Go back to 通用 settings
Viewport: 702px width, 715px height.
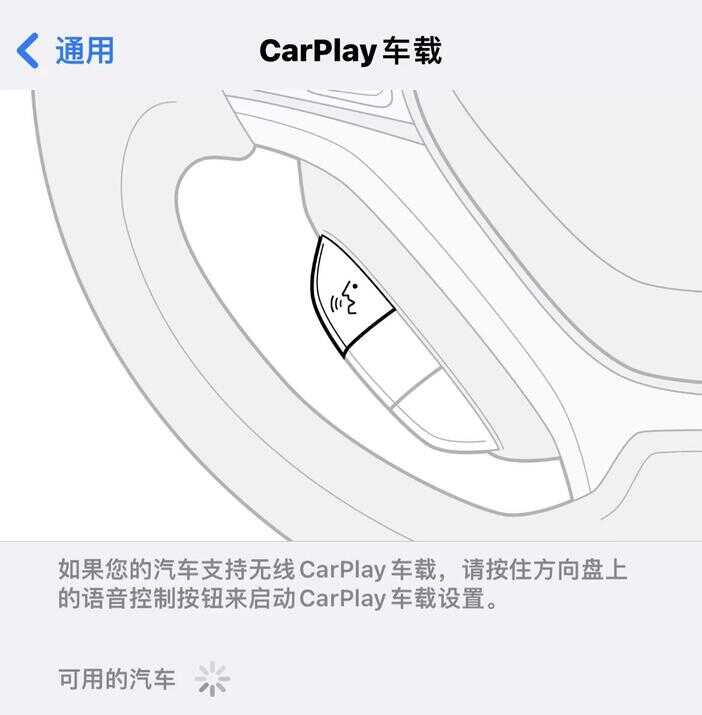65,50
